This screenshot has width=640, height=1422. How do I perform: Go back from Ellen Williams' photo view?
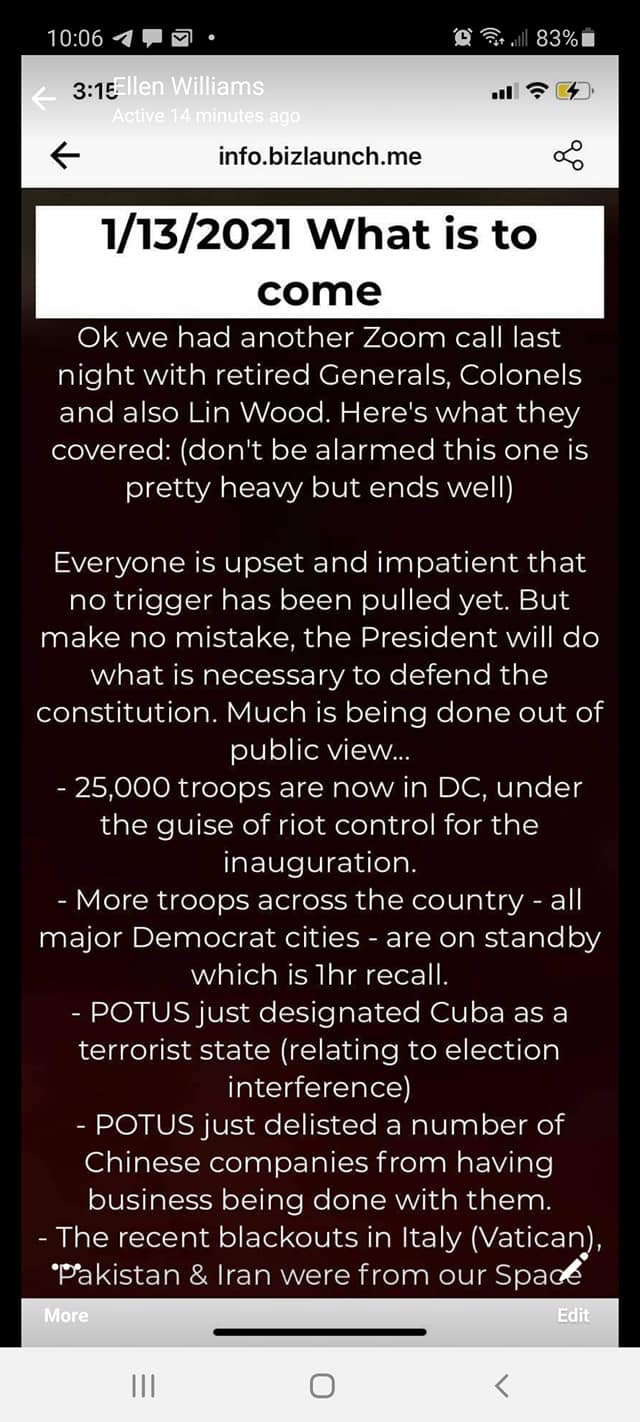tap(42, 98)
